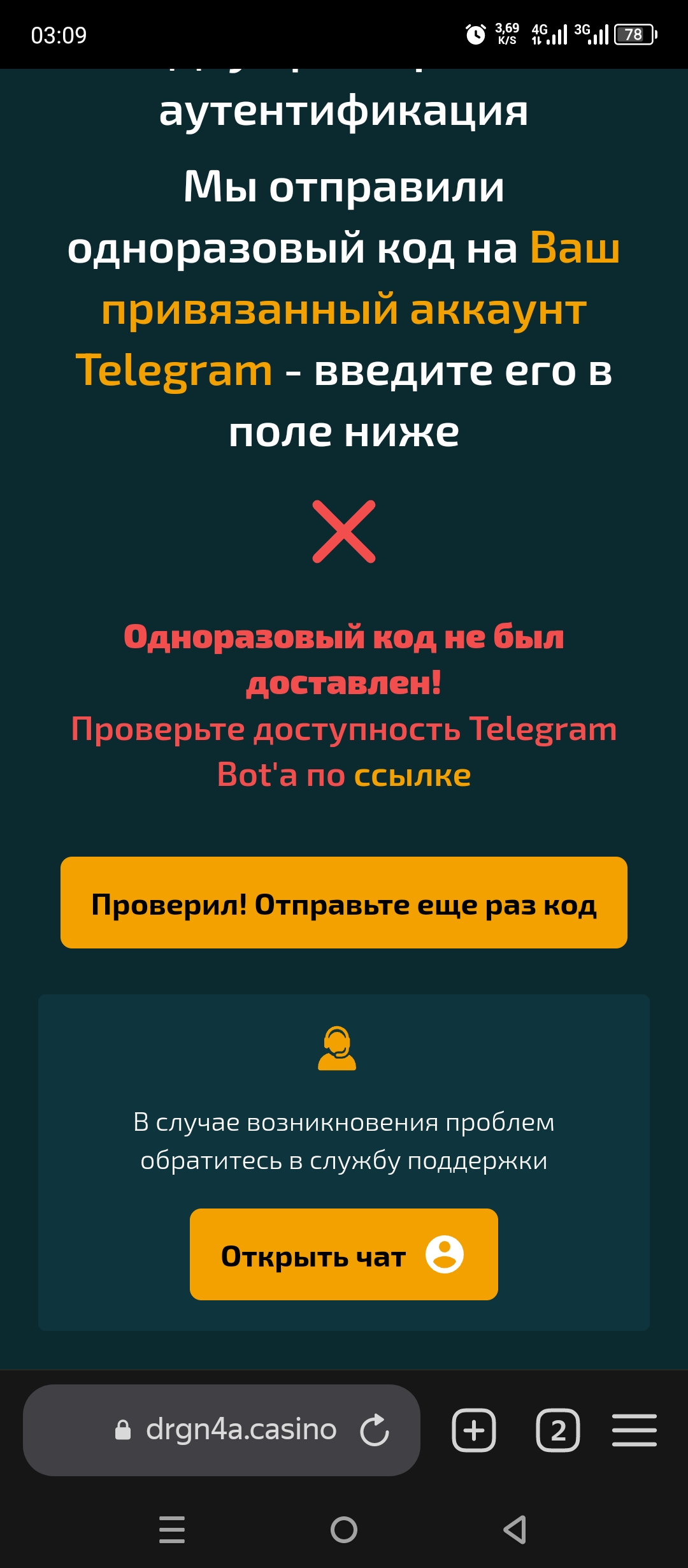Go back with system back button
This screenshot has width=688, height=1568.
coord(515,1529)
